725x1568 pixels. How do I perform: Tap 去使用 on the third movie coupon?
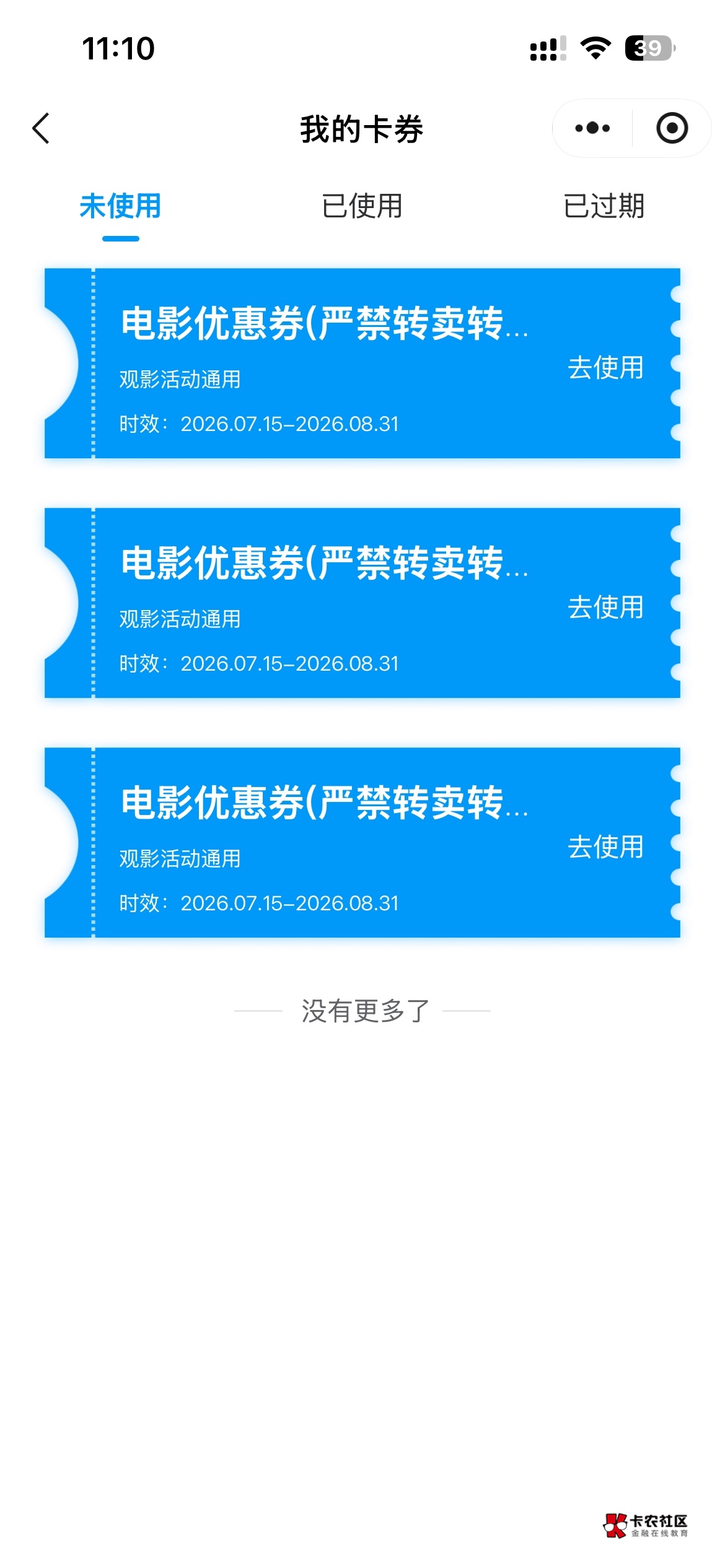coord(605,847)
